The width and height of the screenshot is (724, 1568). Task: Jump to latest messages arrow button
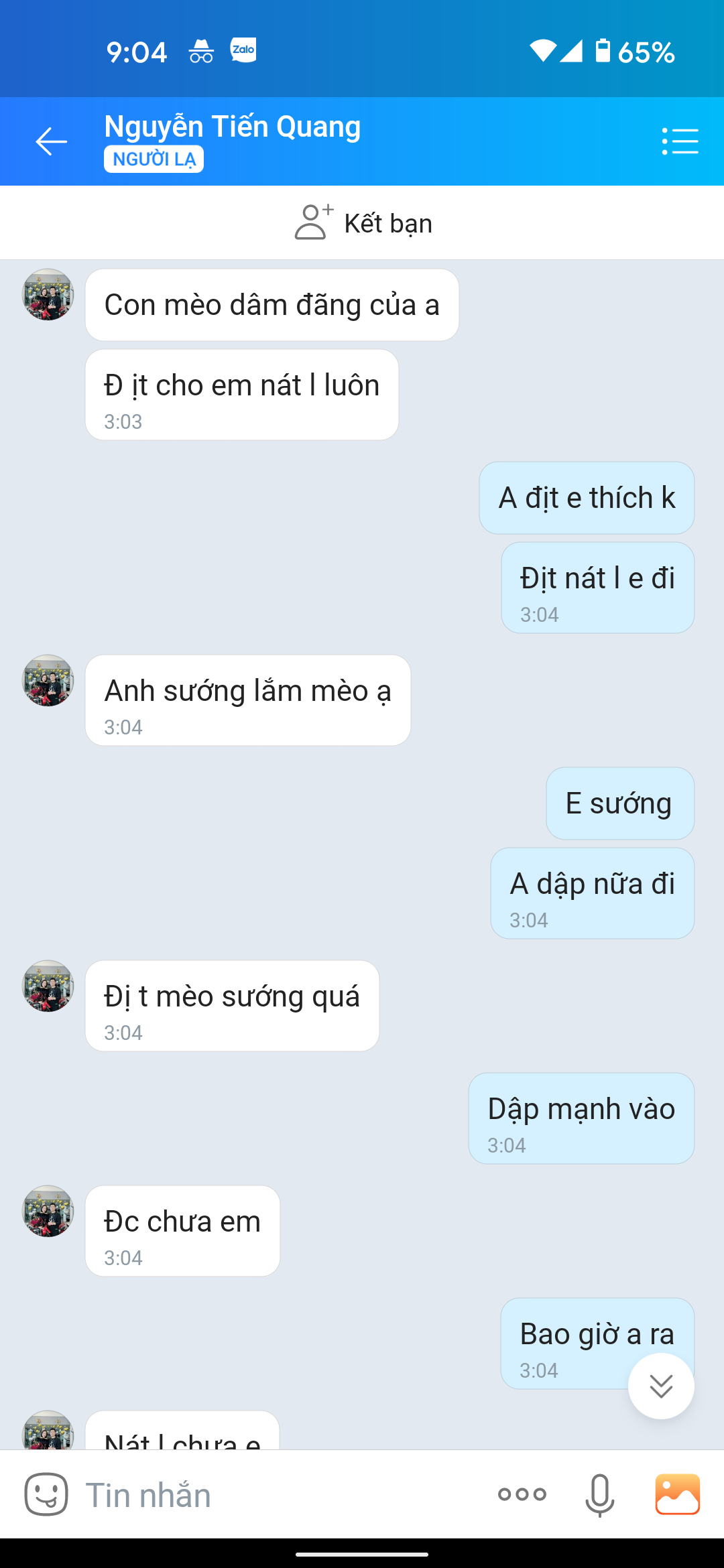(x=661, y=1386)
